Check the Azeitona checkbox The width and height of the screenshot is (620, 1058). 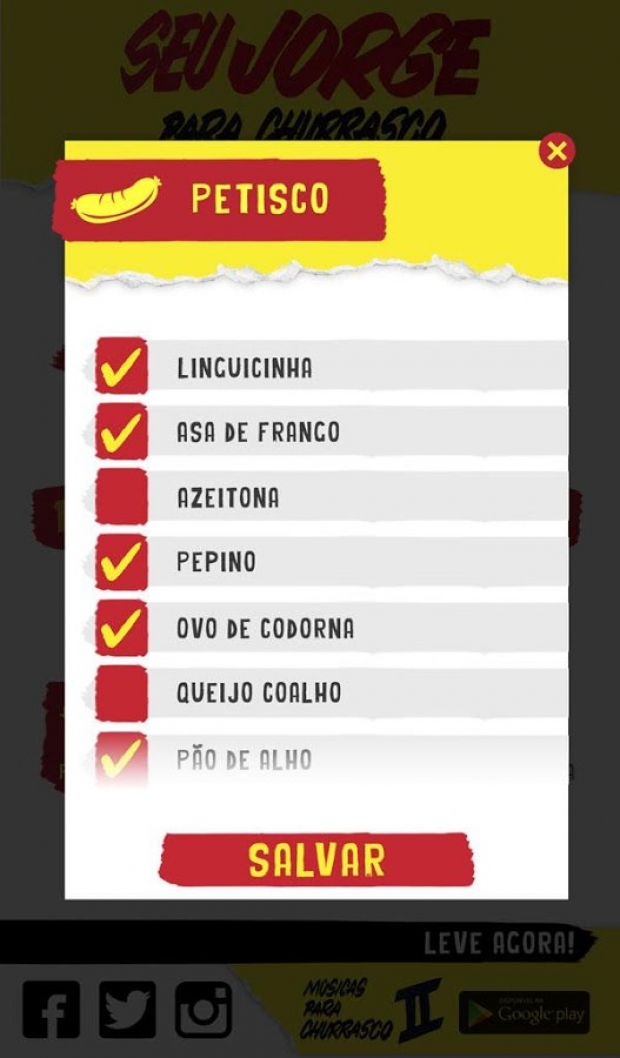121,497
